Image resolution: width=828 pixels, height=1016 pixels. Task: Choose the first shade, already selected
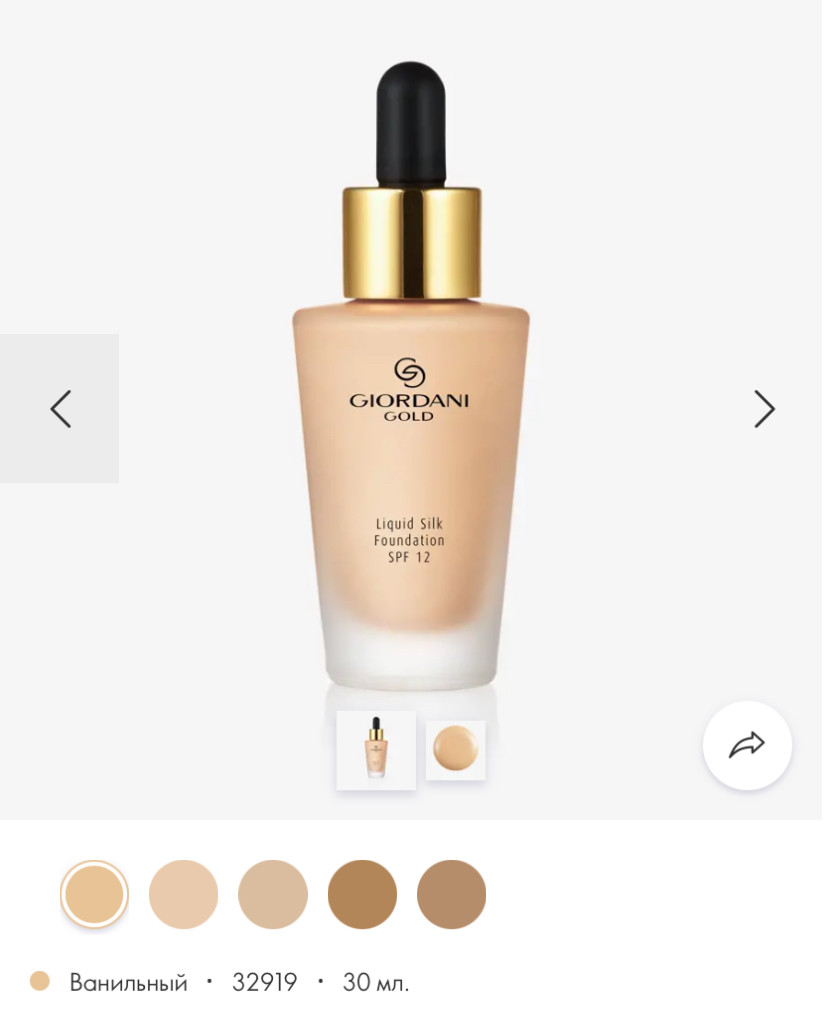point(94,894)
